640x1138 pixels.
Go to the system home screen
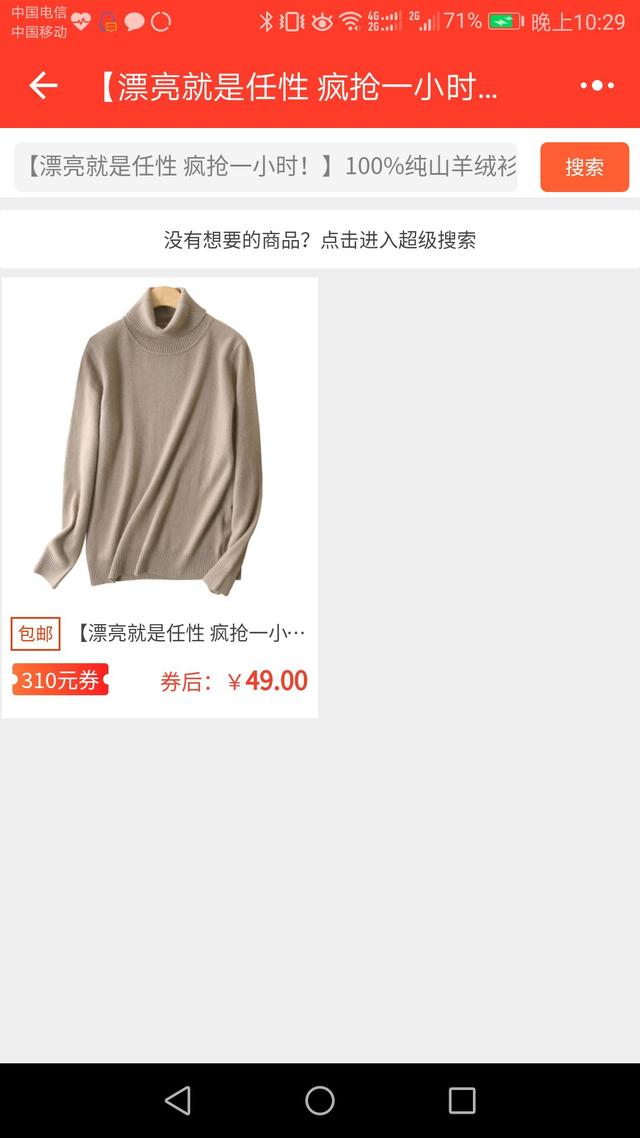[319, 1100]
